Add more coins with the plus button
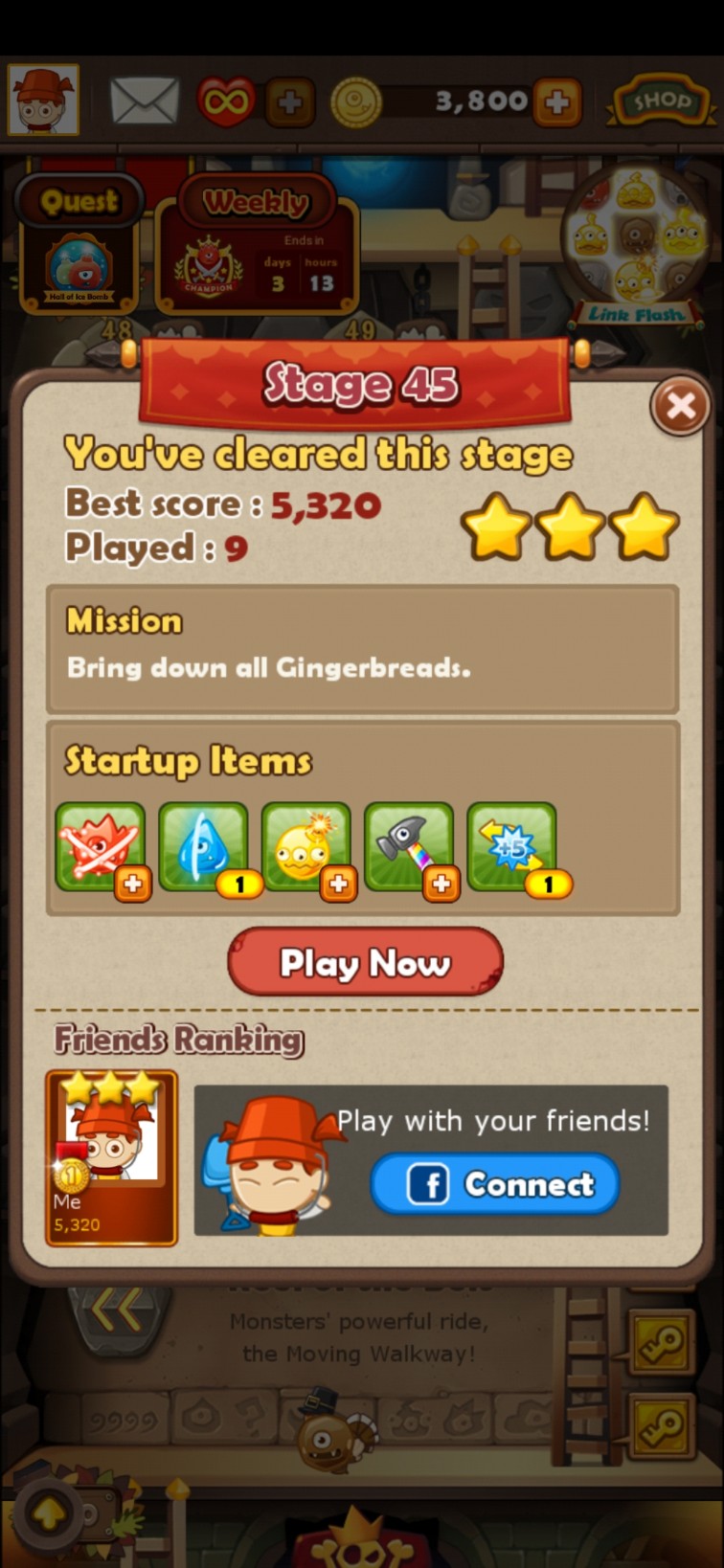Screen dimensions: 724x1568 [x=557, y=101]
